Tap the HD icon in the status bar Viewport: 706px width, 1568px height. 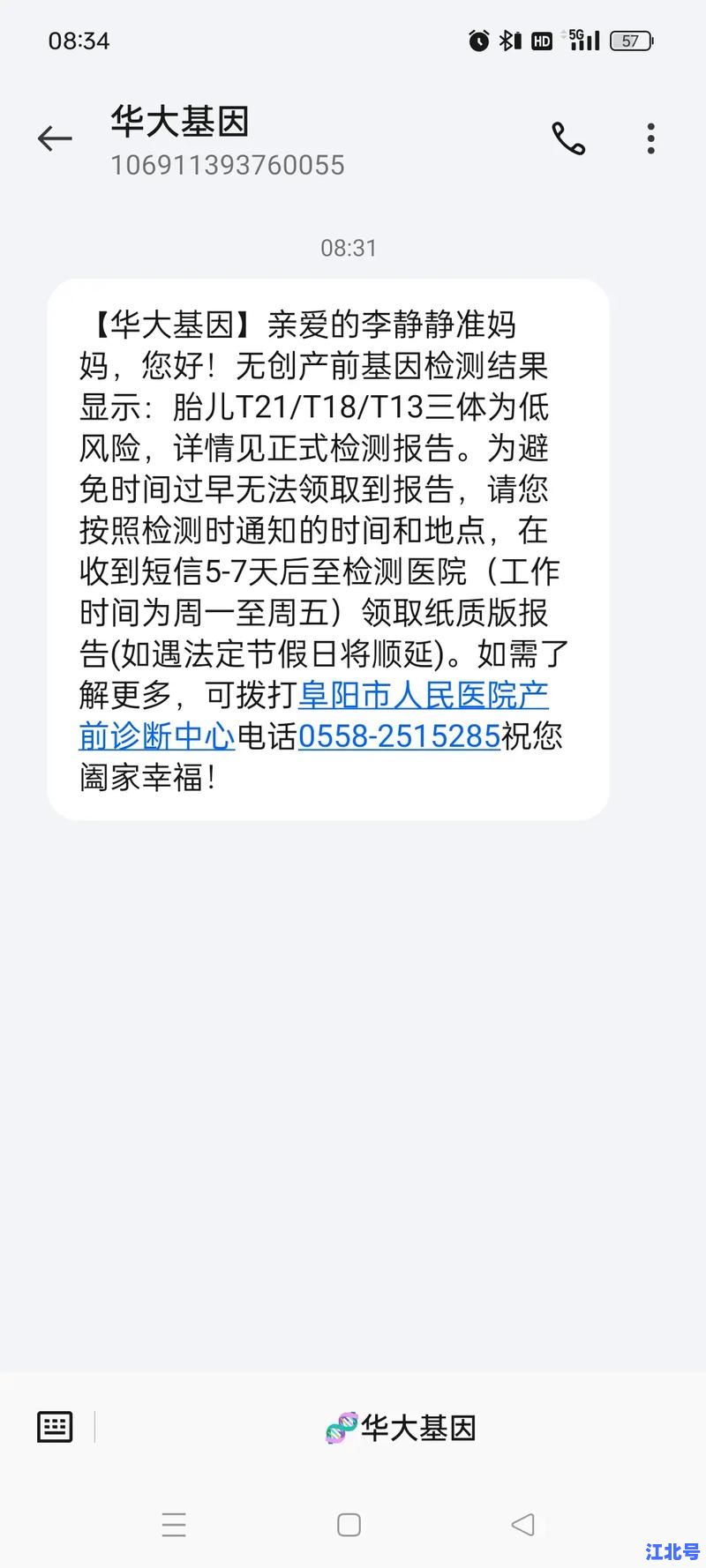click(541, 40)
